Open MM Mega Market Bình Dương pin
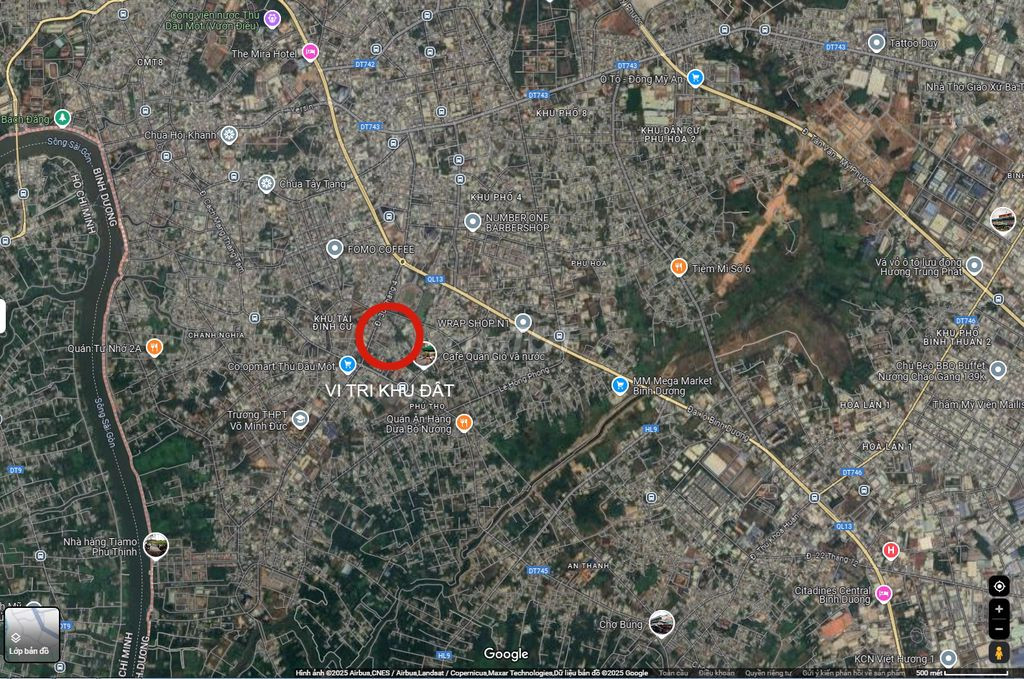The width and height of the screenshot is (1024, 679). 620,385
